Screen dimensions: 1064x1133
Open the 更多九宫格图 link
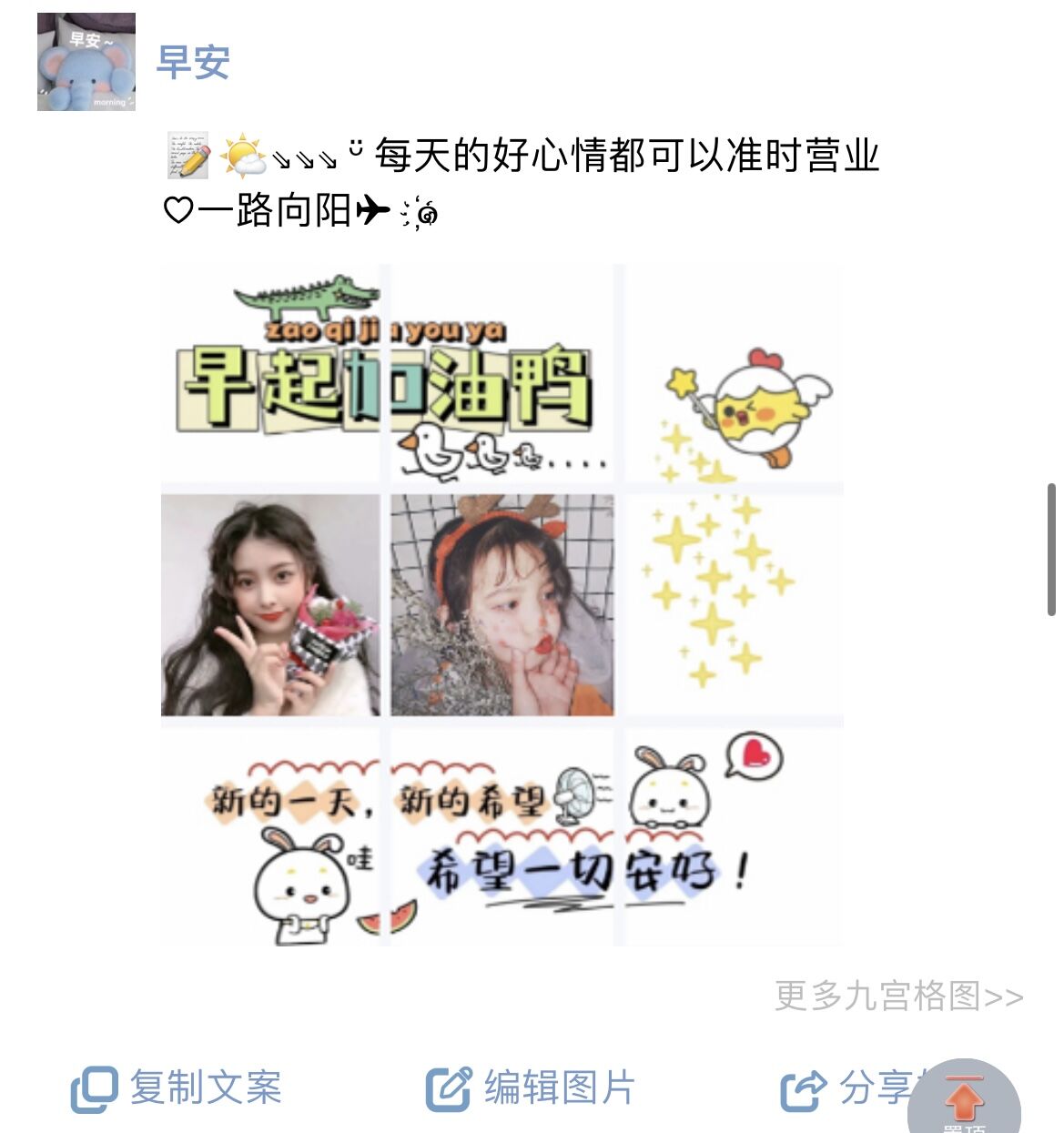pyautogui.click(x=898, y=996)
